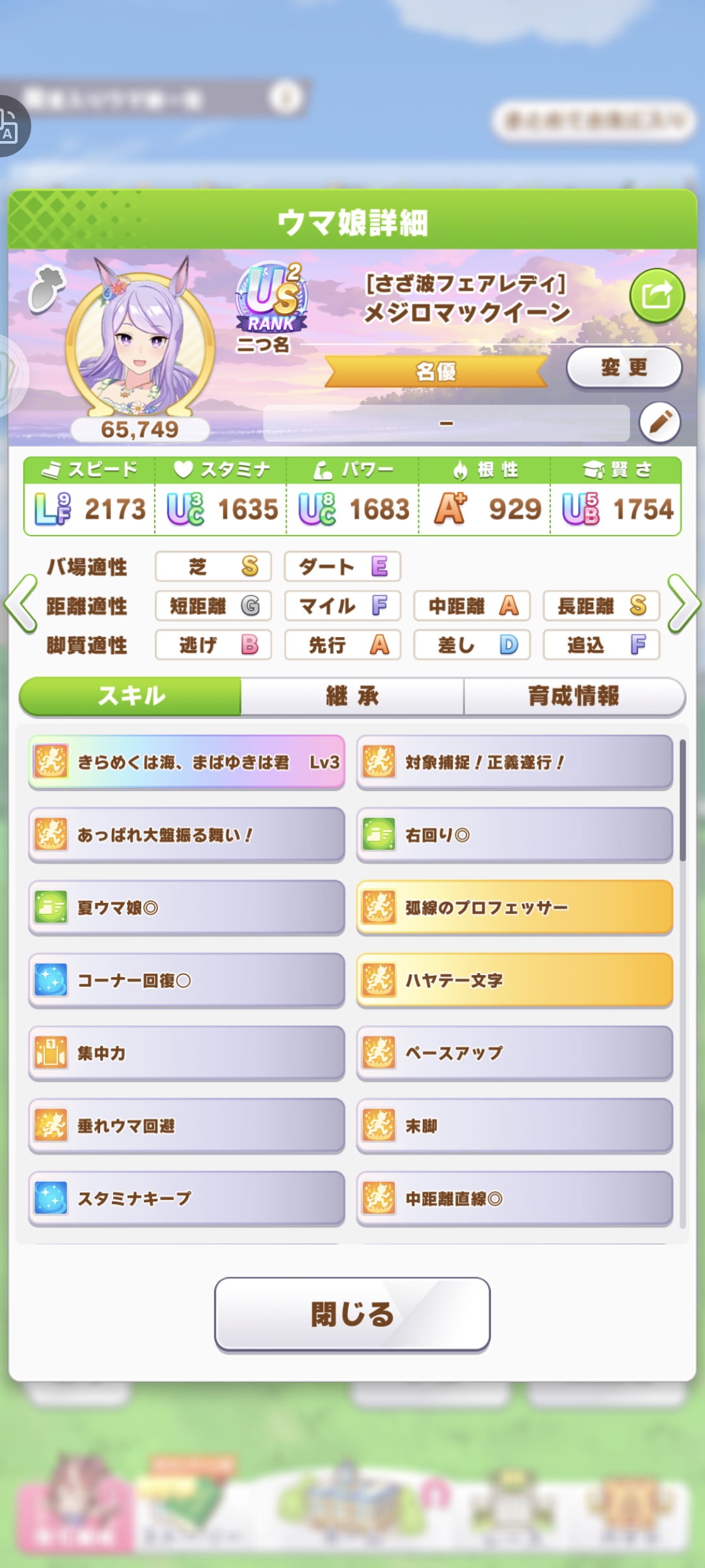Open the 弧線のプロフェッサー skill
The image size is (705, 1568).
click(x=514, y=908)
